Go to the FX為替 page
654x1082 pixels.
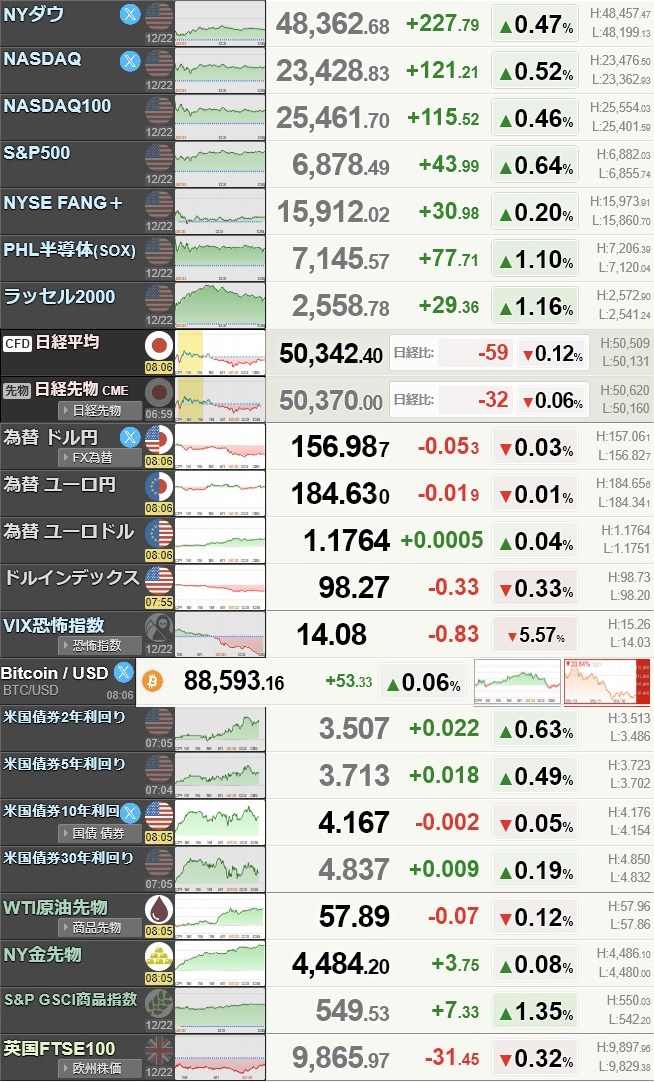[95, 457]
